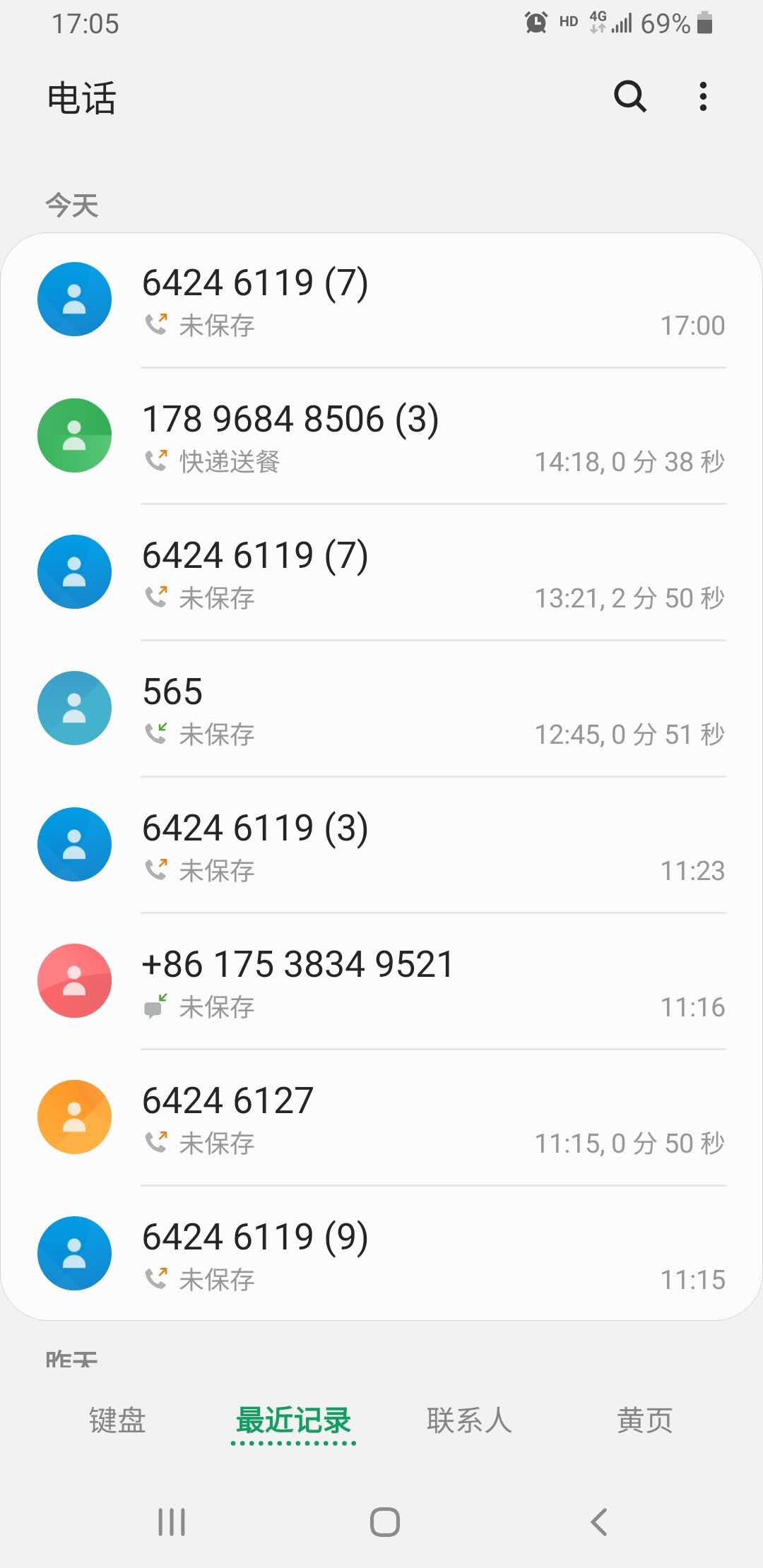Open the 6424 6119 (9) entry at 11:15
Image resolution: width=763 pixels, height=1568 pixels.
(x=381, y=1254)
